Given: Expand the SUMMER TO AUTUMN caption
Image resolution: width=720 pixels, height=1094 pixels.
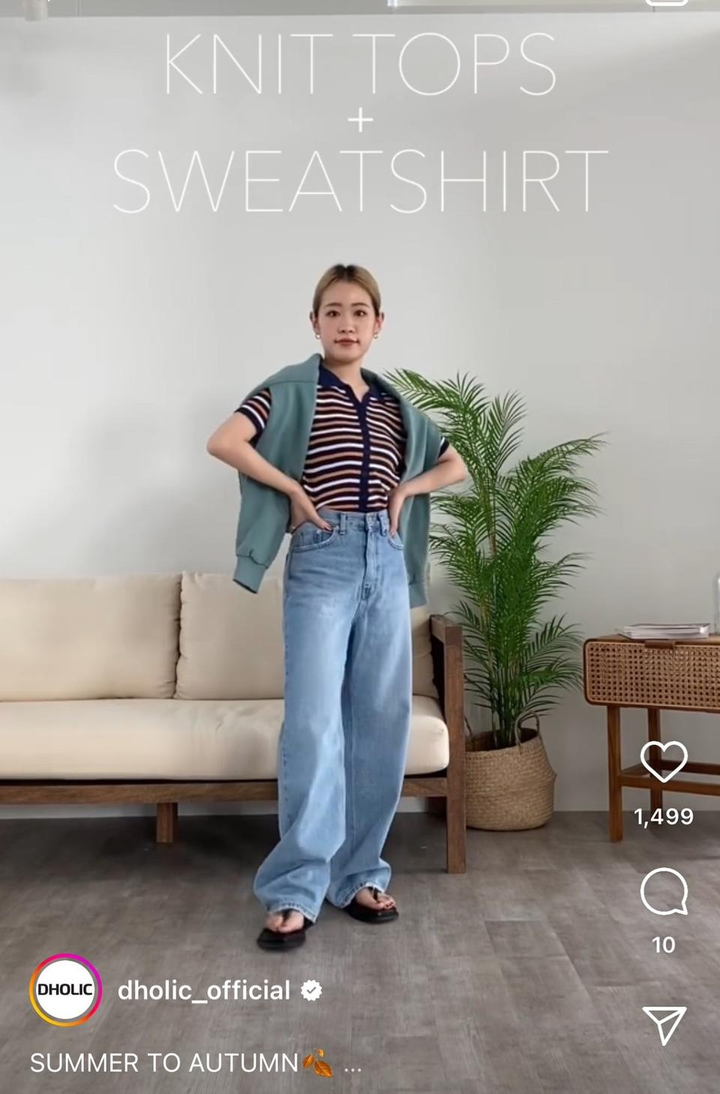Looking at the screenshot, I should point(351,1064).
